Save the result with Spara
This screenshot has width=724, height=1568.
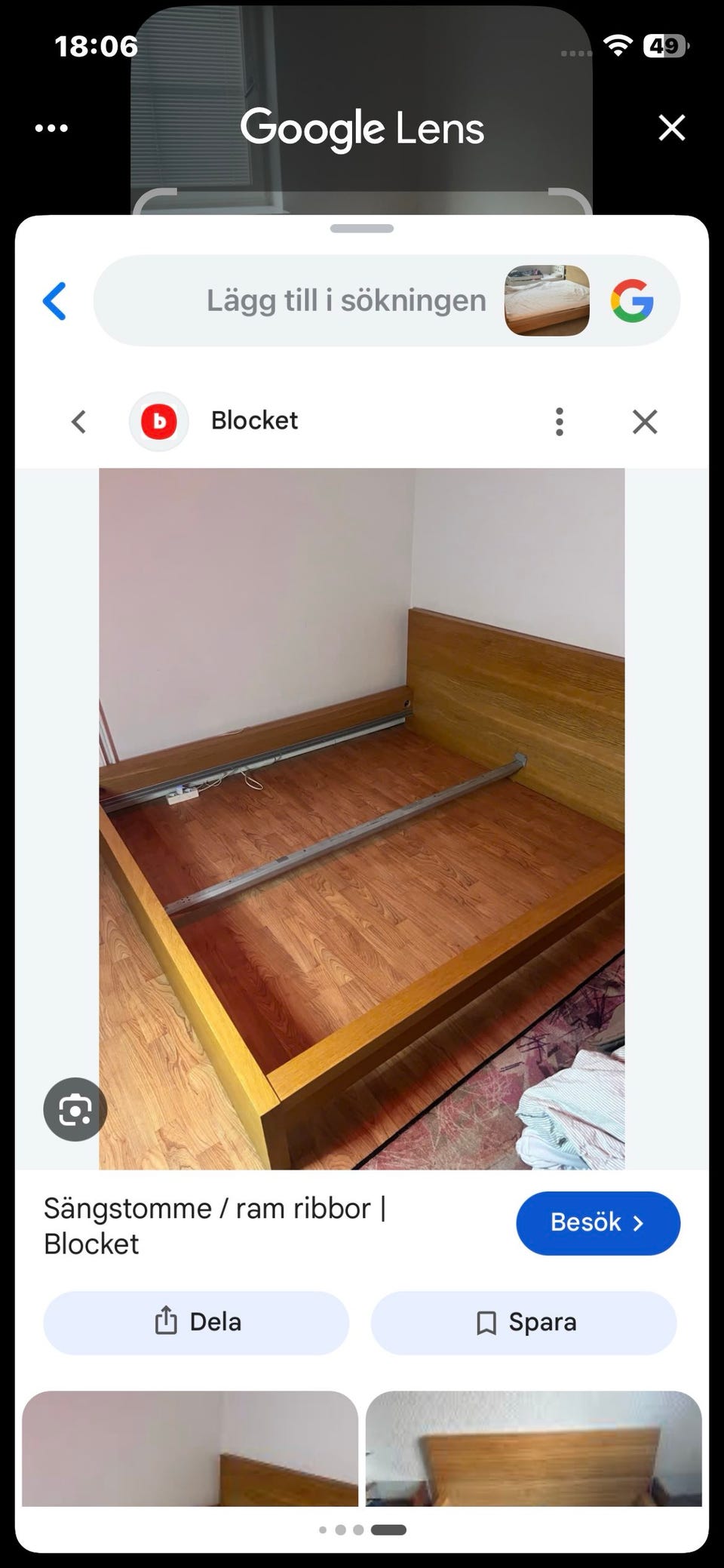click(523, 1322)
